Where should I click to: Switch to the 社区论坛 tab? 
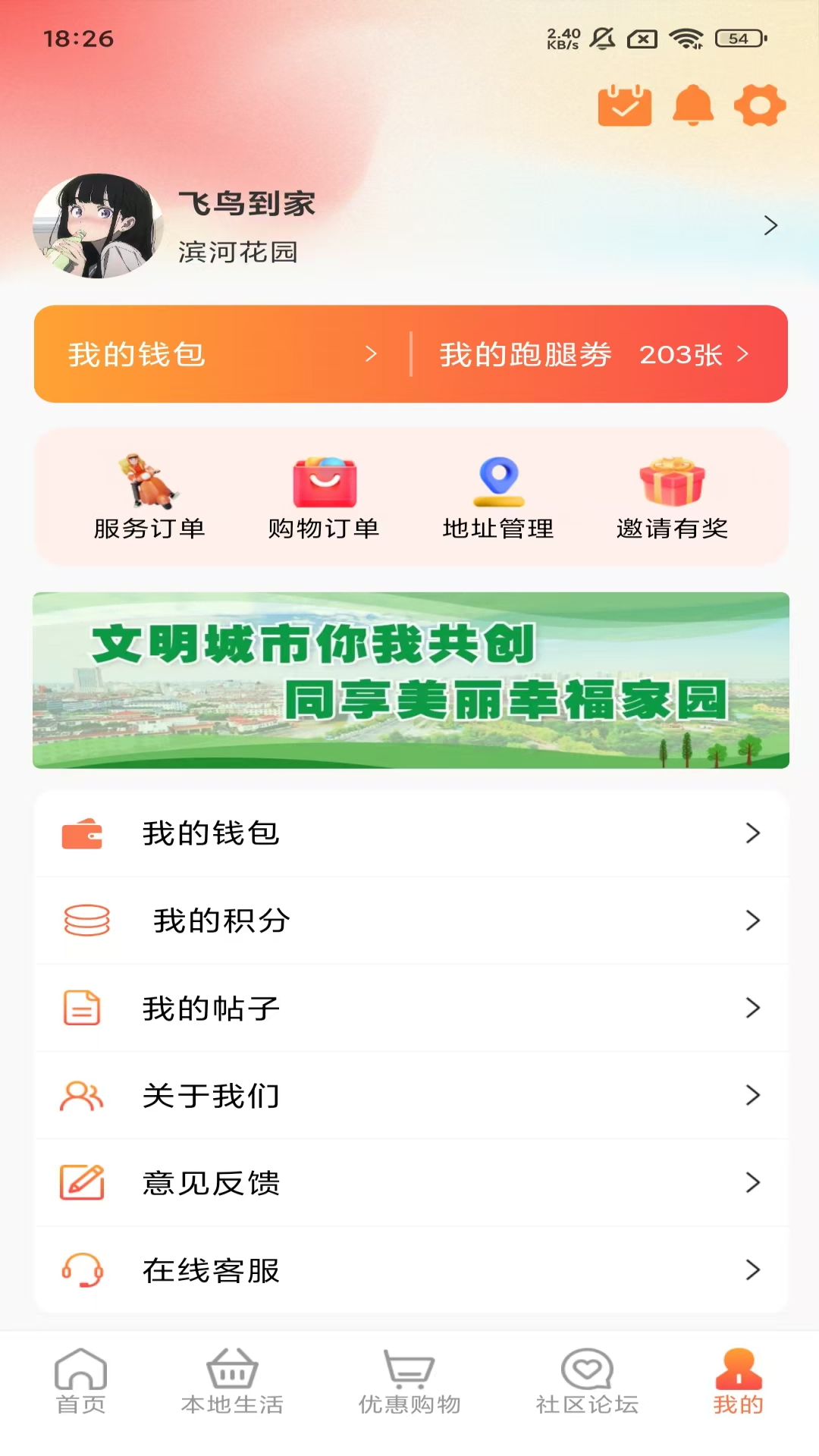point(587,1382)
